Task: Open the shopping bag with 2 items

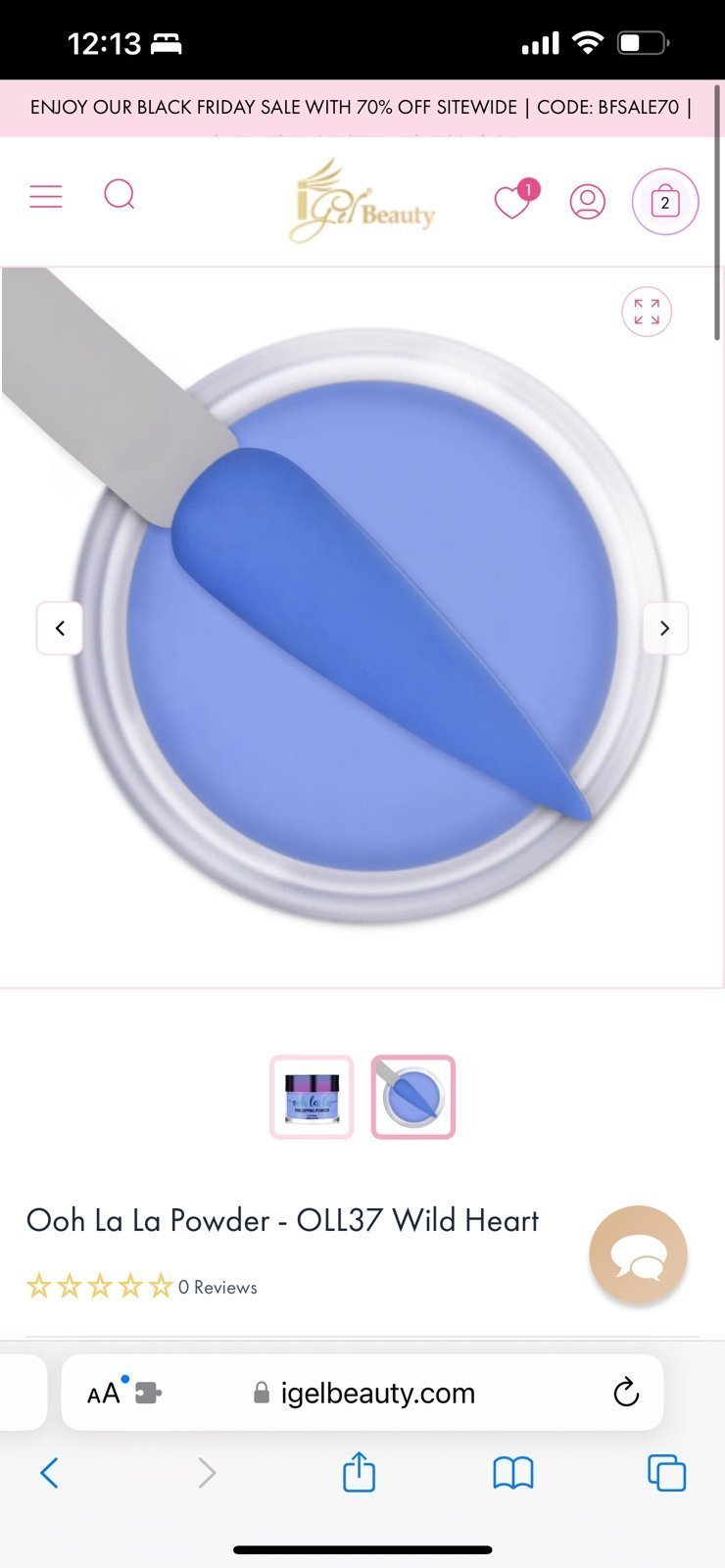Action: click(665, 202)
